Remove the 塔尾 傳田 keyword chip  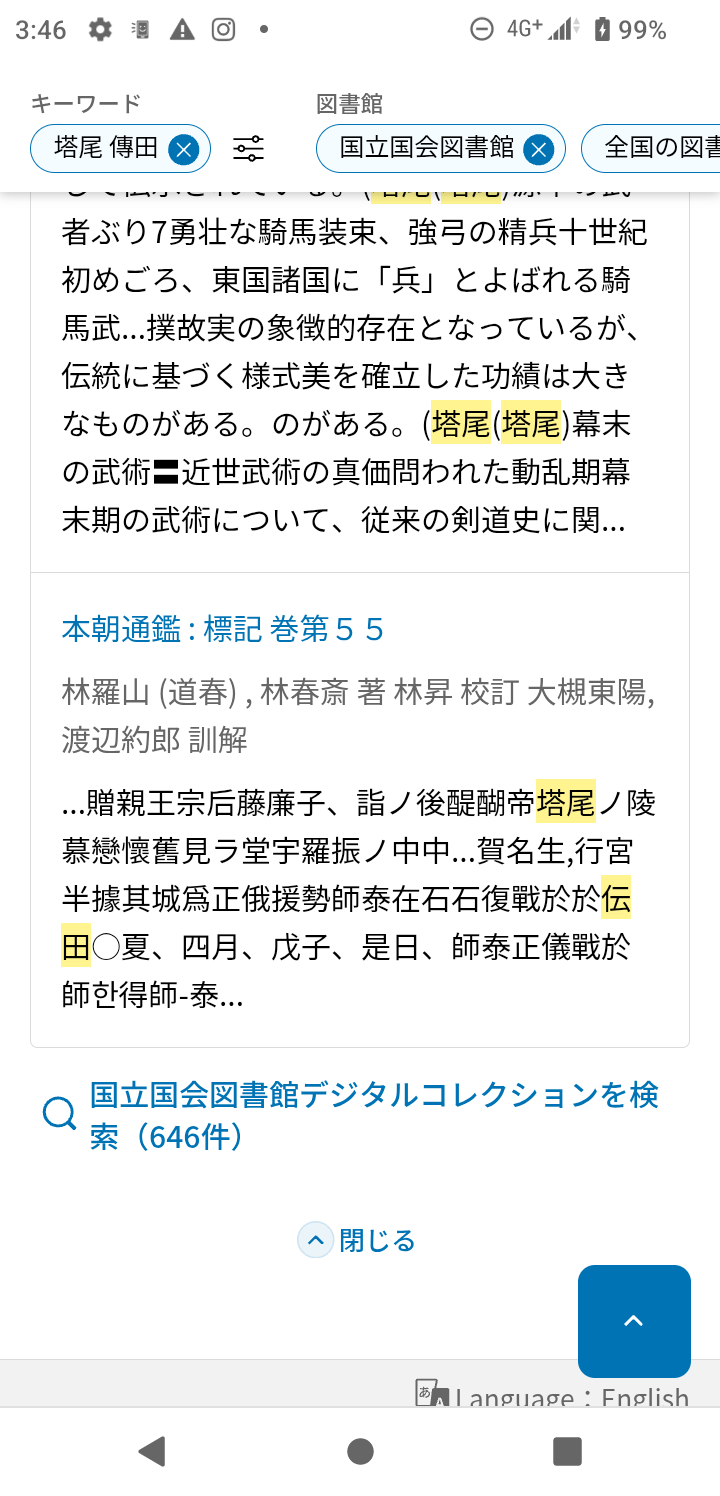click(183, 150)
